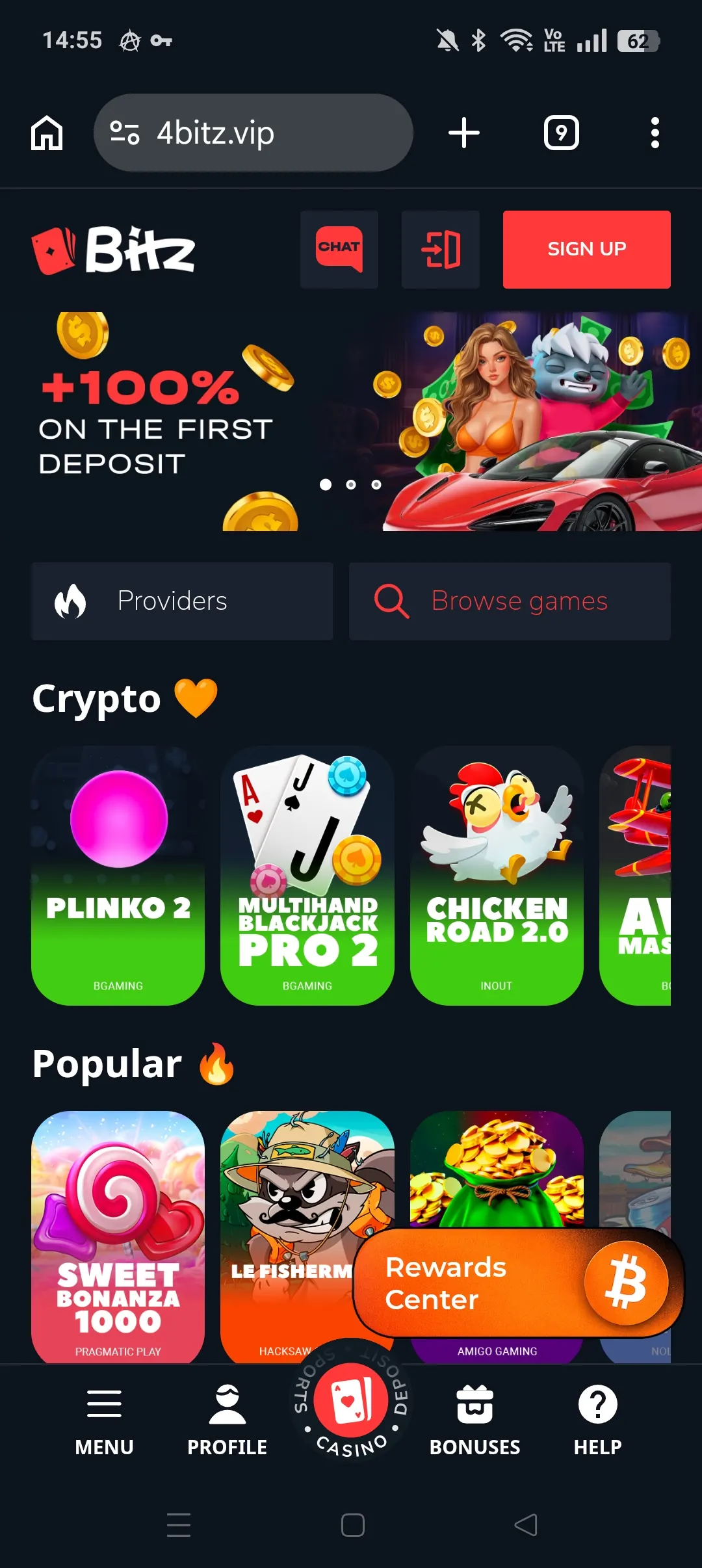
Task: Tap the Browse games search field
Action: (x=509, y=601)
